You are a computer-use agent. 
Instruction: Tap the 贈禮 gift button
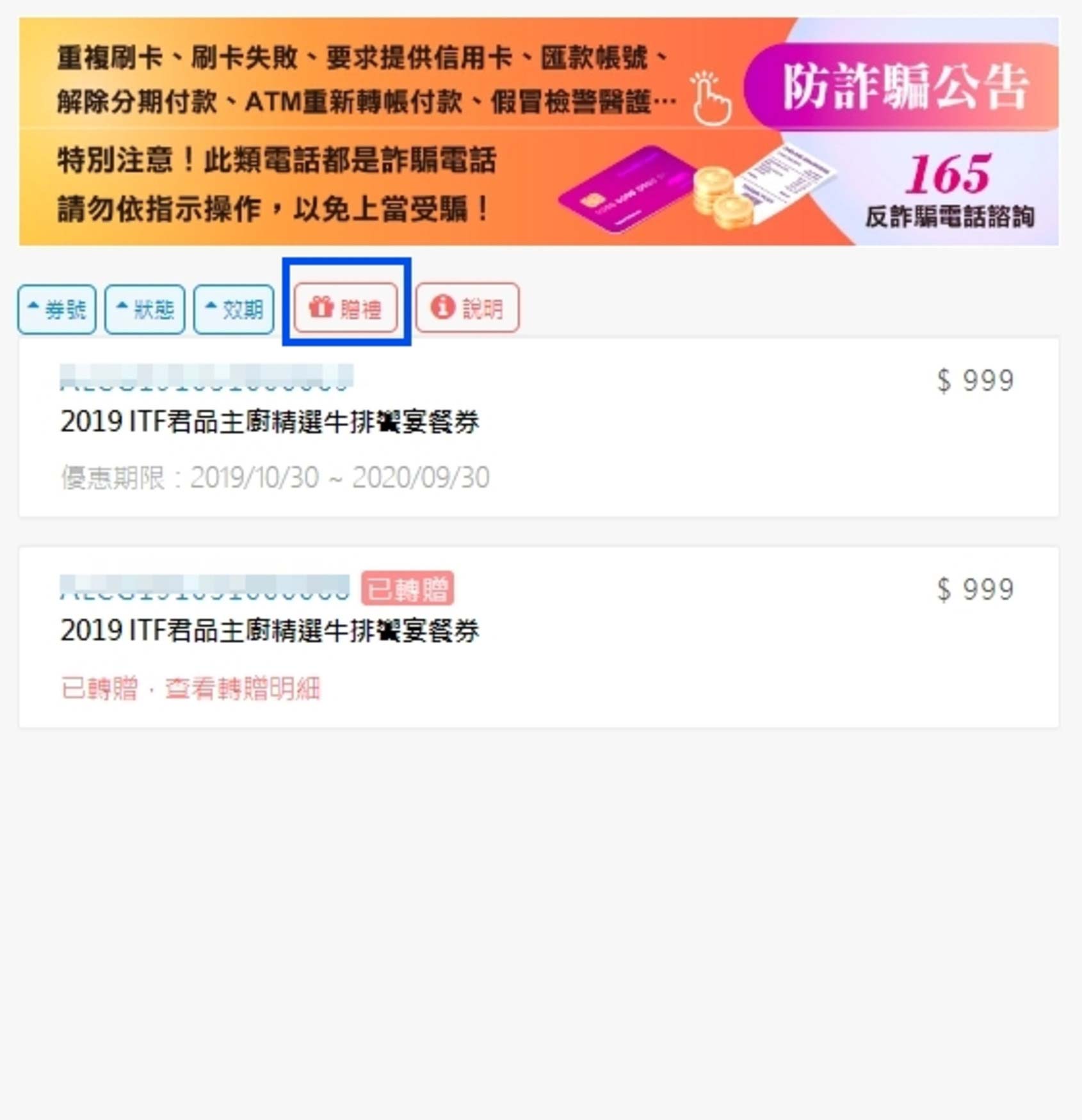pyautogui.click(x=346, y=308)
